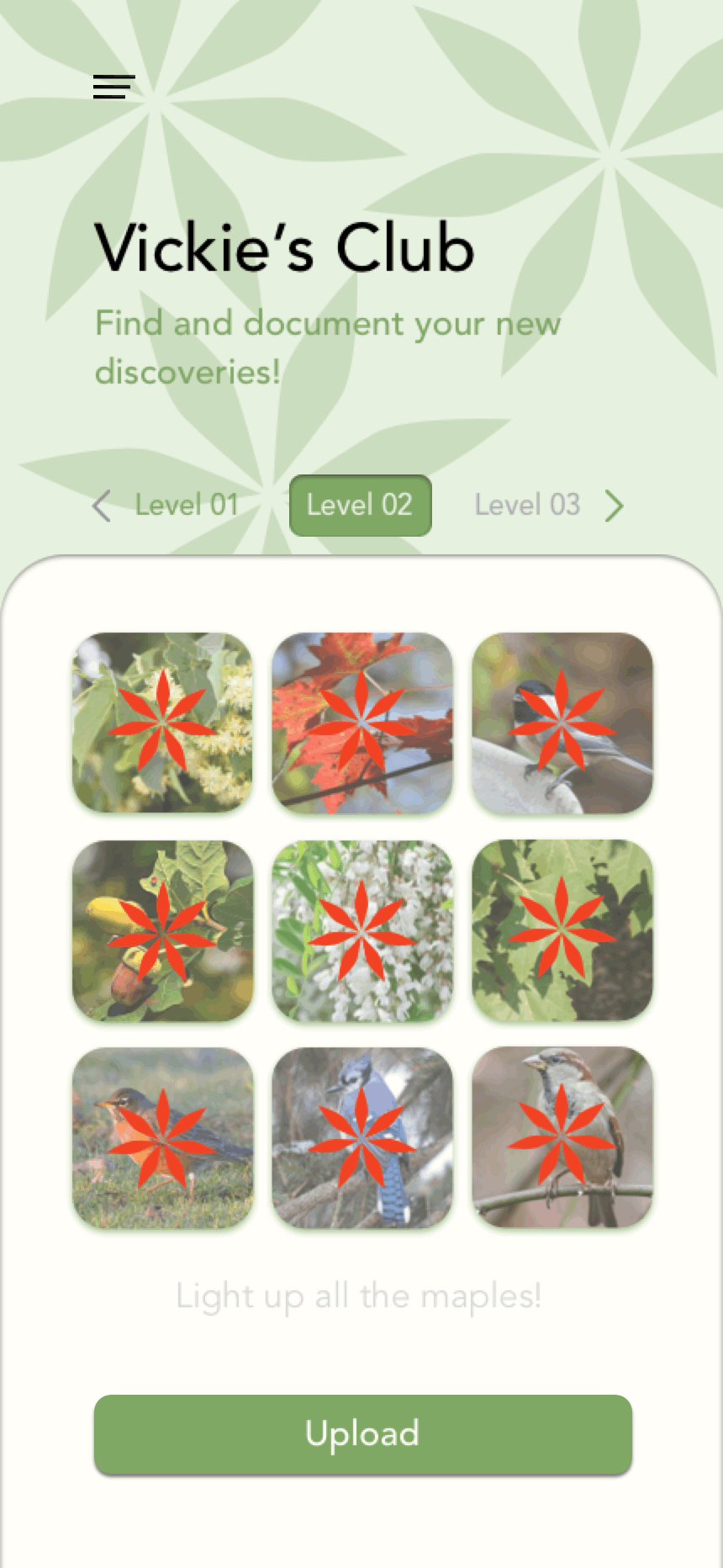Open the red maple leaf tile
This screenshot has height=1568, width=723.
coord(362,723)
